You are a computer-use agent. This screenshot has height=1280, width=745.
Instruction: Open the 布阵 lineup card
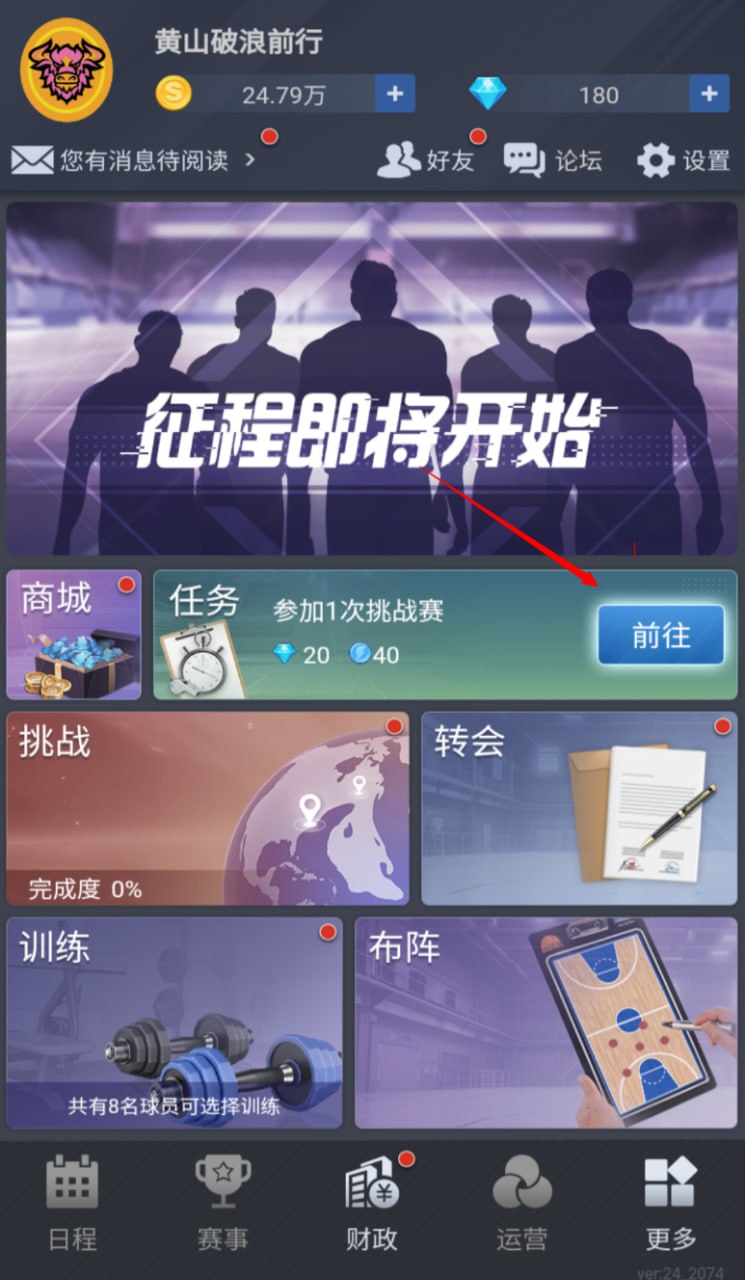pyautogui.click(x=546, y=1023)
